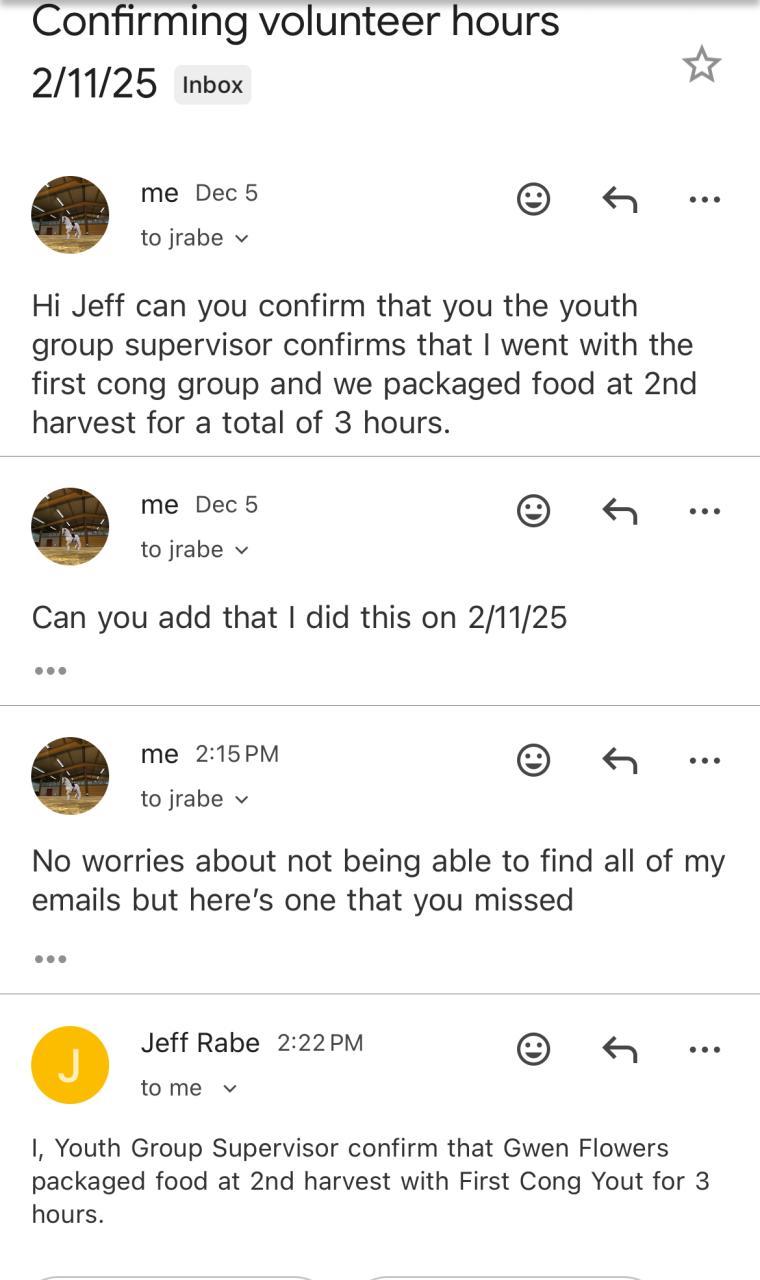Expand recipient details of the 2:15 PM message
The height and width of the screenshot is (1280, 760).
point(194,799)
